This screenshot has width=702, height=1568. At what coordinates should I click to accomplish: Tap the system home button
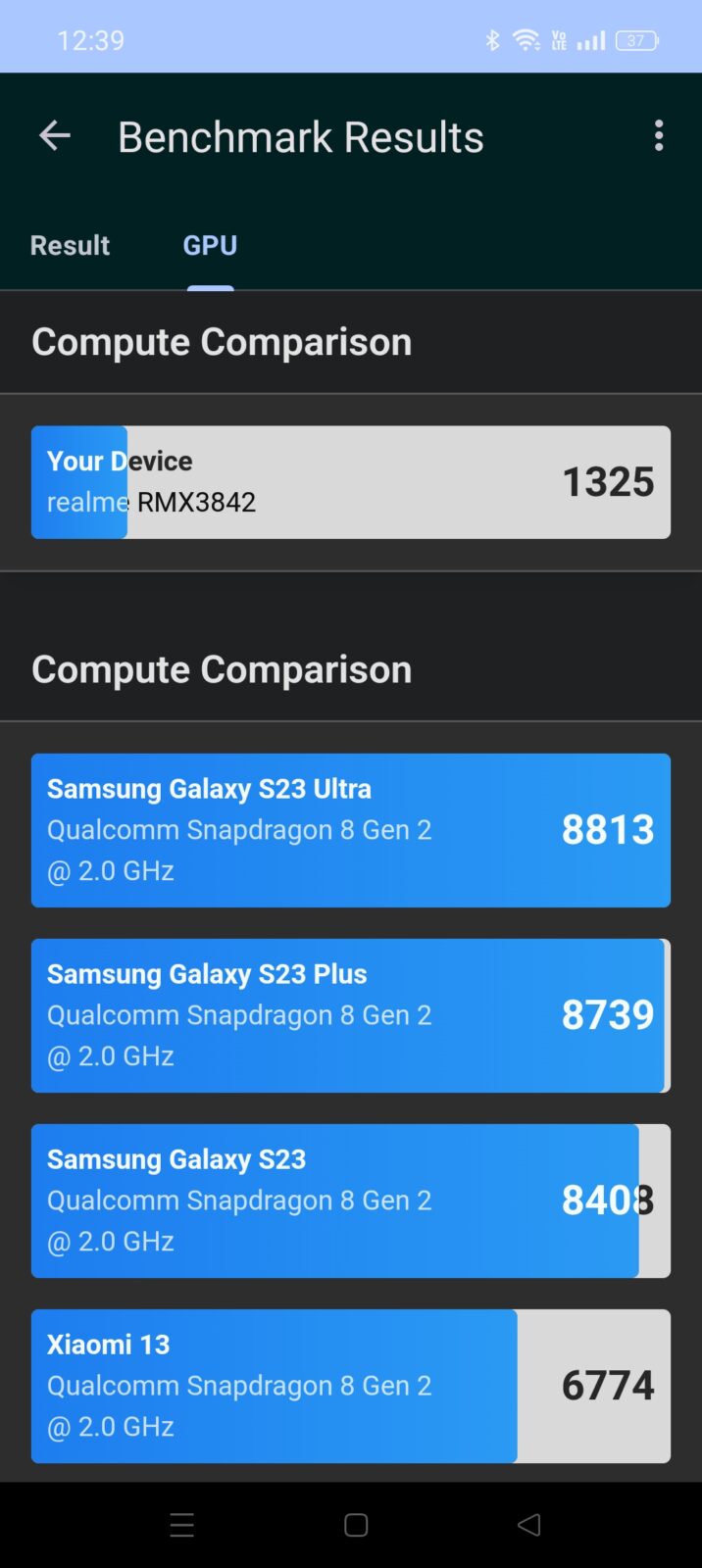(x=356, y=1525)
